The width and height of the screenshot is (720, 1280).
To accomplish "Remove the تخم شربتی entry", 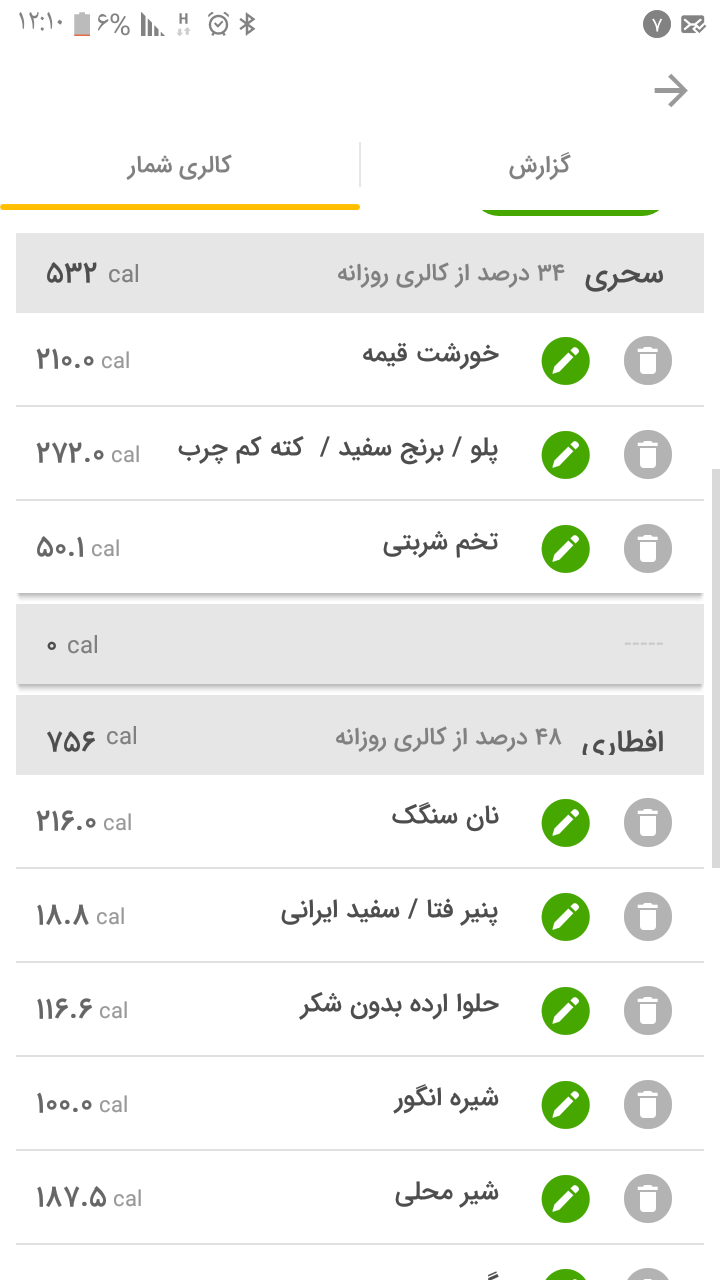I will pyautogui.click(x=648, y=549).
